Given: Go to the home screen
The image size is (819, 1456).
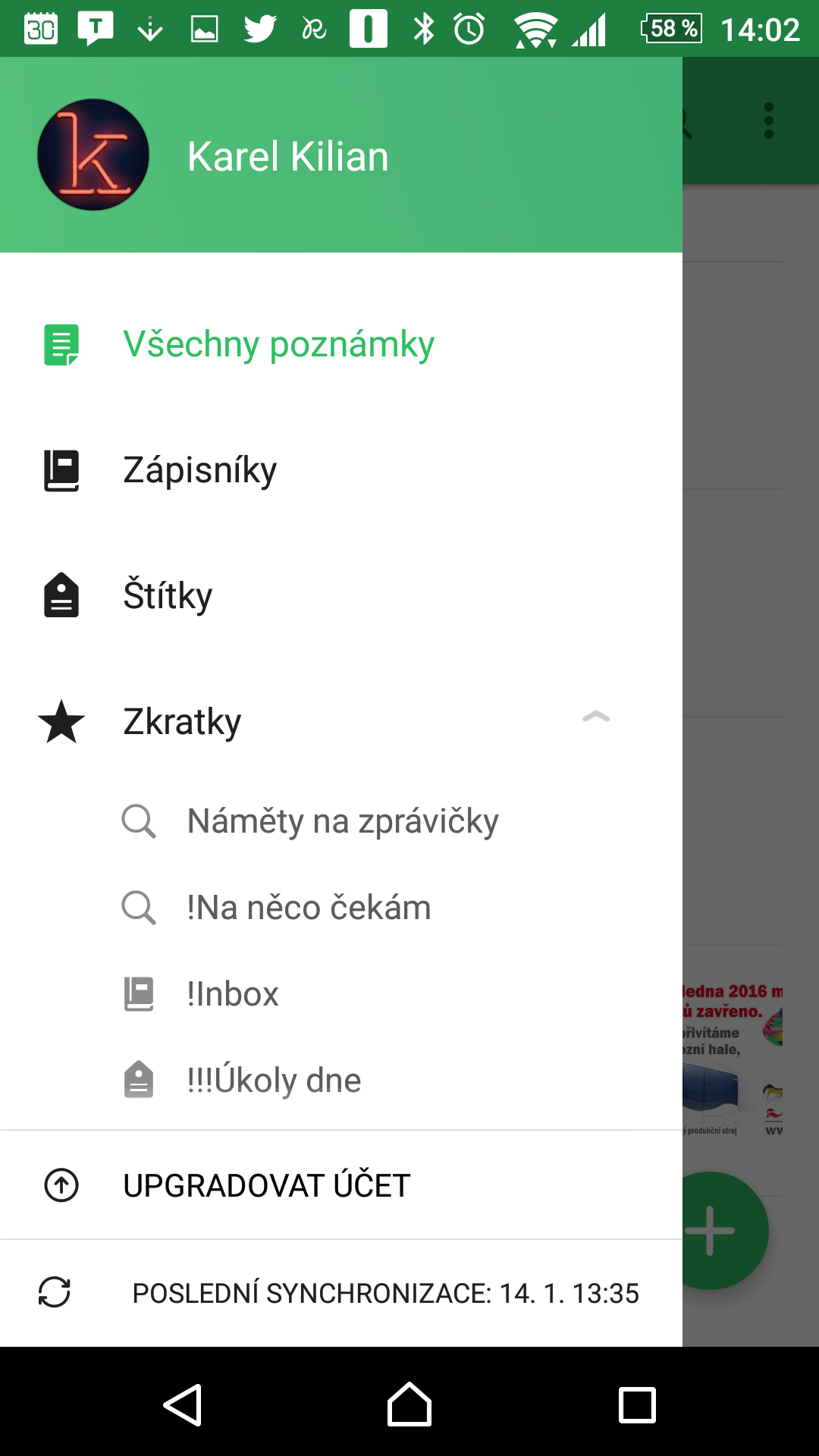Looking at the screenshot, I should coord(409,1404).
